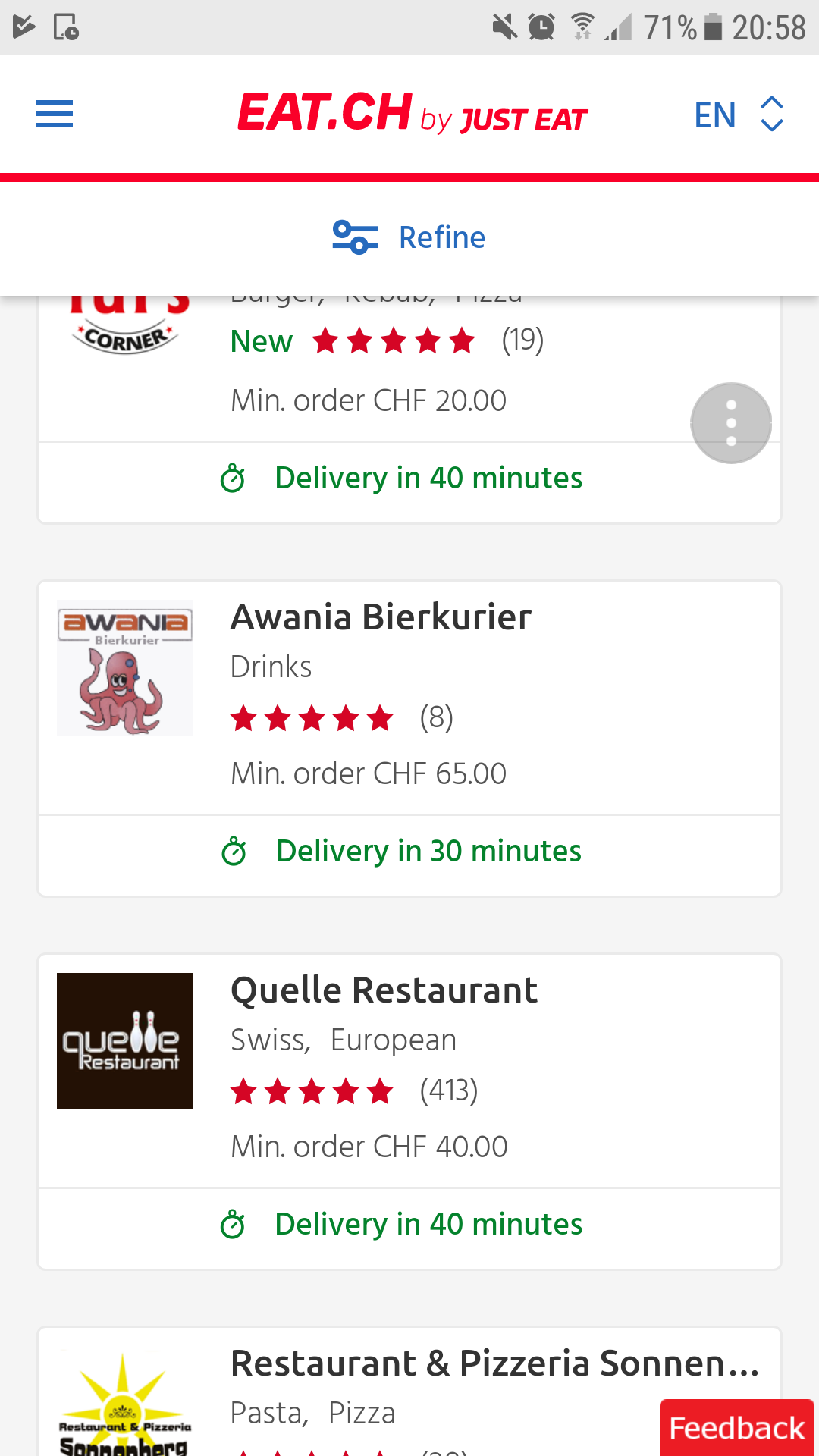The height and width of the screenshot is (1456, 819).
Task: Open the Refine filter options
Action: click(409, 237)
